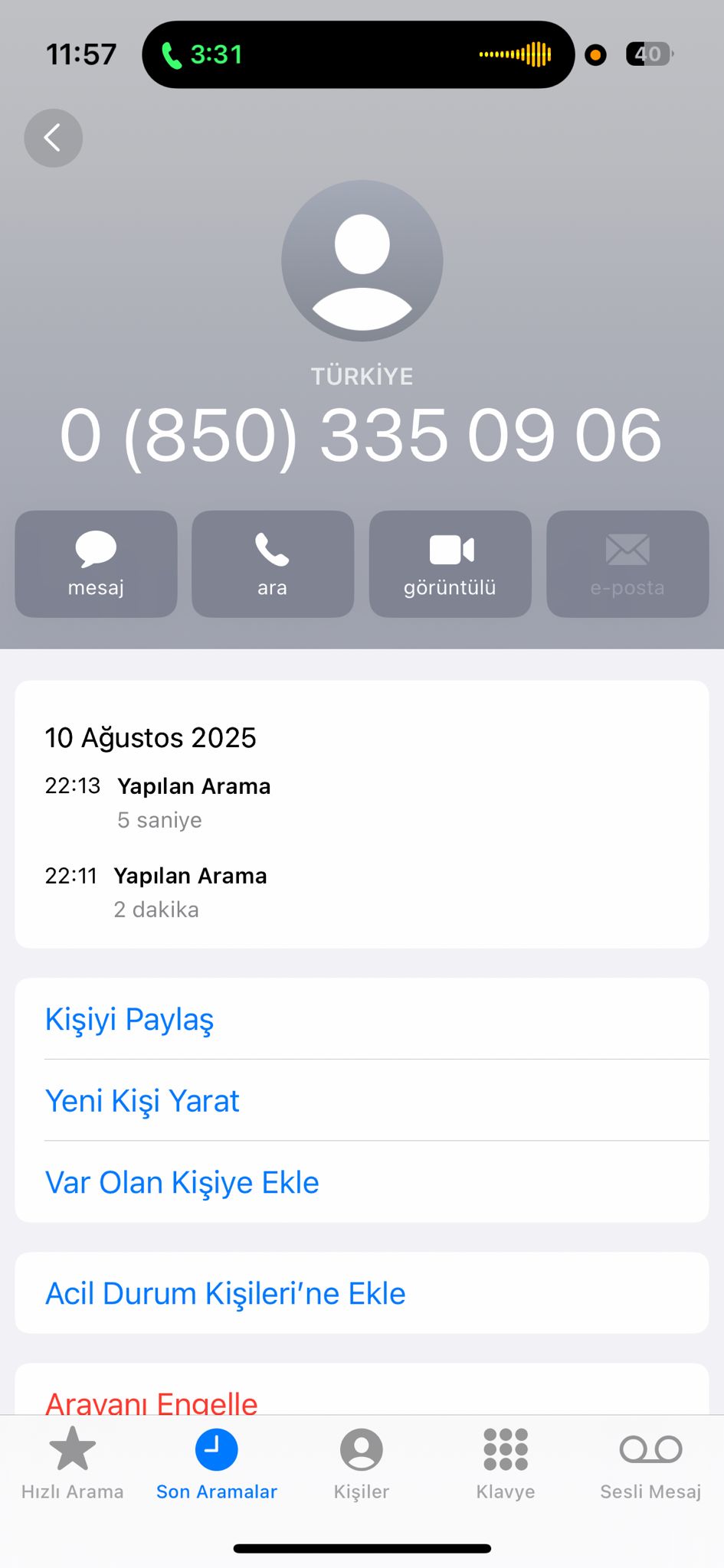Open the Klavye dial pad tab
The width and height of the screenshot is (724, 1568).
point(506,1464)
